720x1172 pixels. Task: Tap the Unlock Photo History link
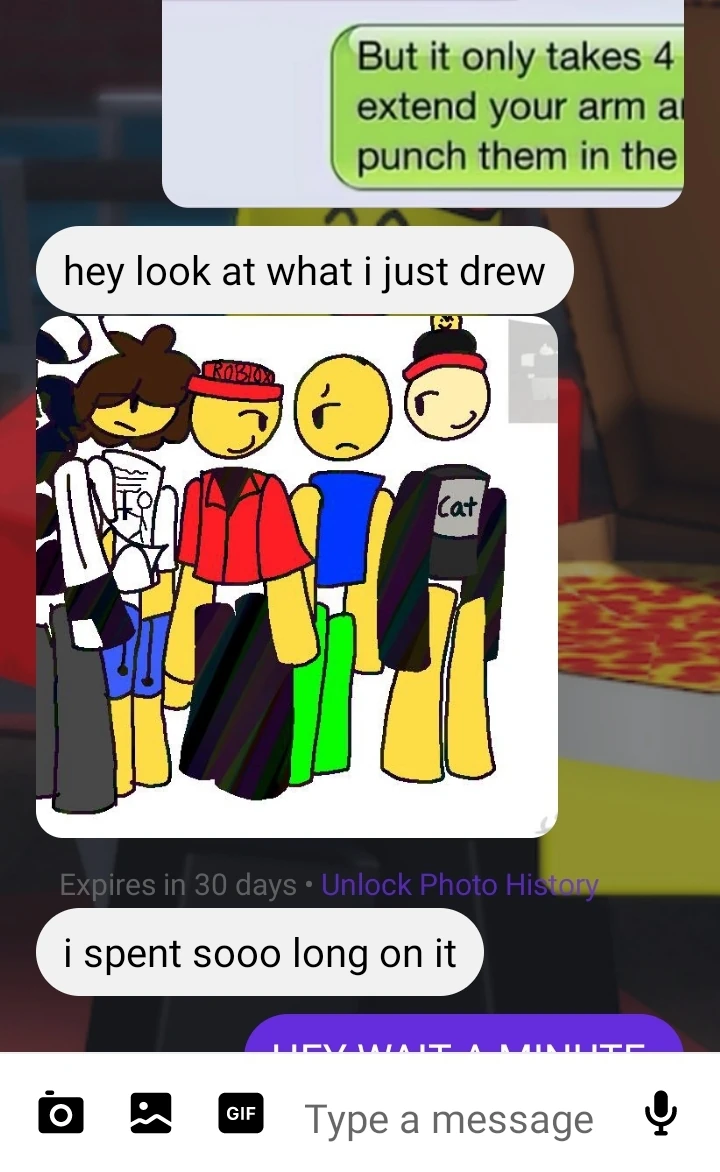(x=460, y=885)
